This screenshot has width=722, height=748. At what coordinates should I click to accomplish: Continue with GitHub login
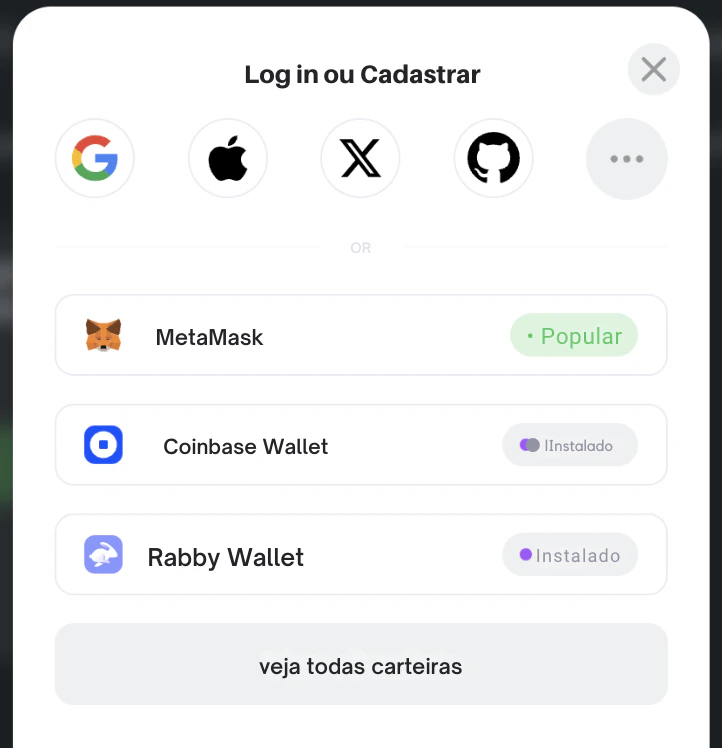tap(493, 158)
